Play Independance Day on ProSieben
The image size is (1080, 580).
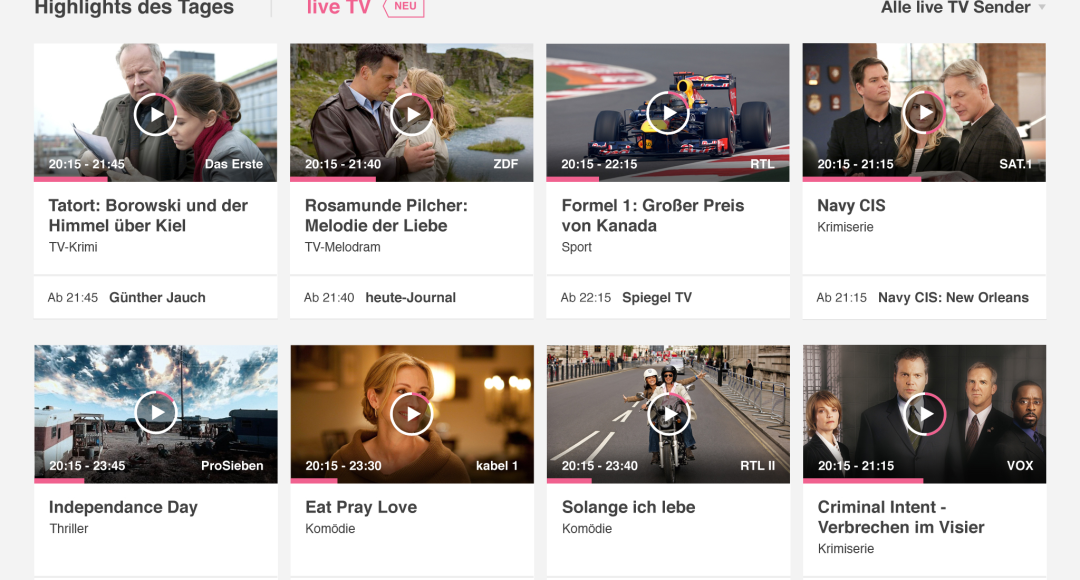coord(155,413)
